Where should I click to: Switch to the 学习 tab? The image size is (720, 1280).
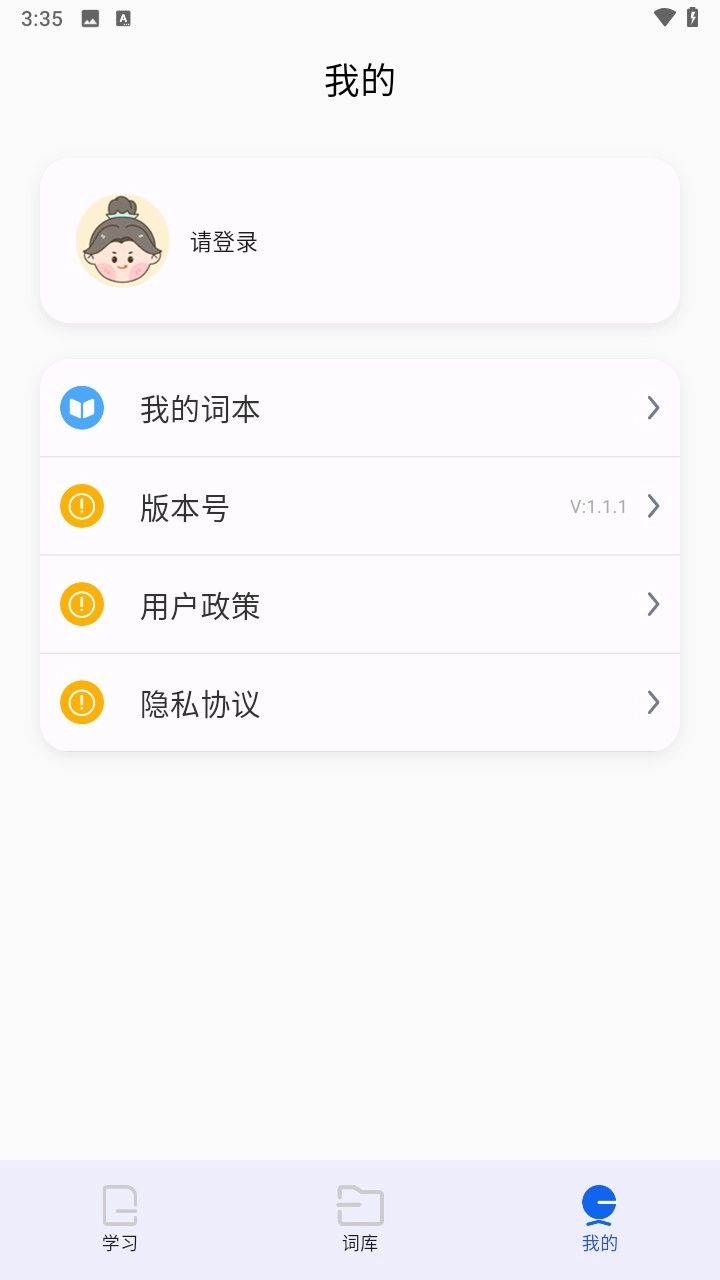pos(120,1218)
